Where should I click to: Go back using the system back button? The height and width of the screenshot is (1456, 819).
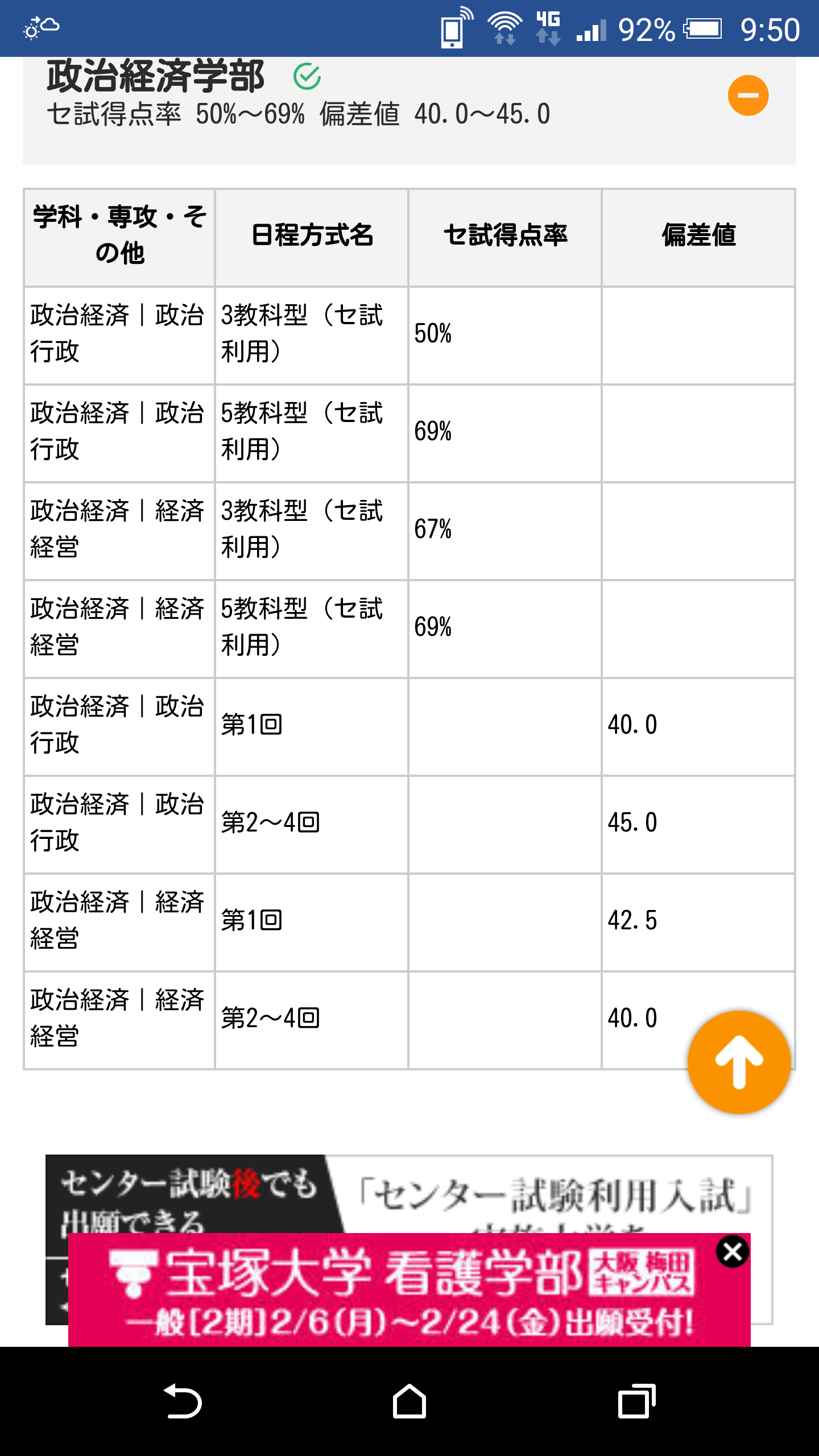183,1402
